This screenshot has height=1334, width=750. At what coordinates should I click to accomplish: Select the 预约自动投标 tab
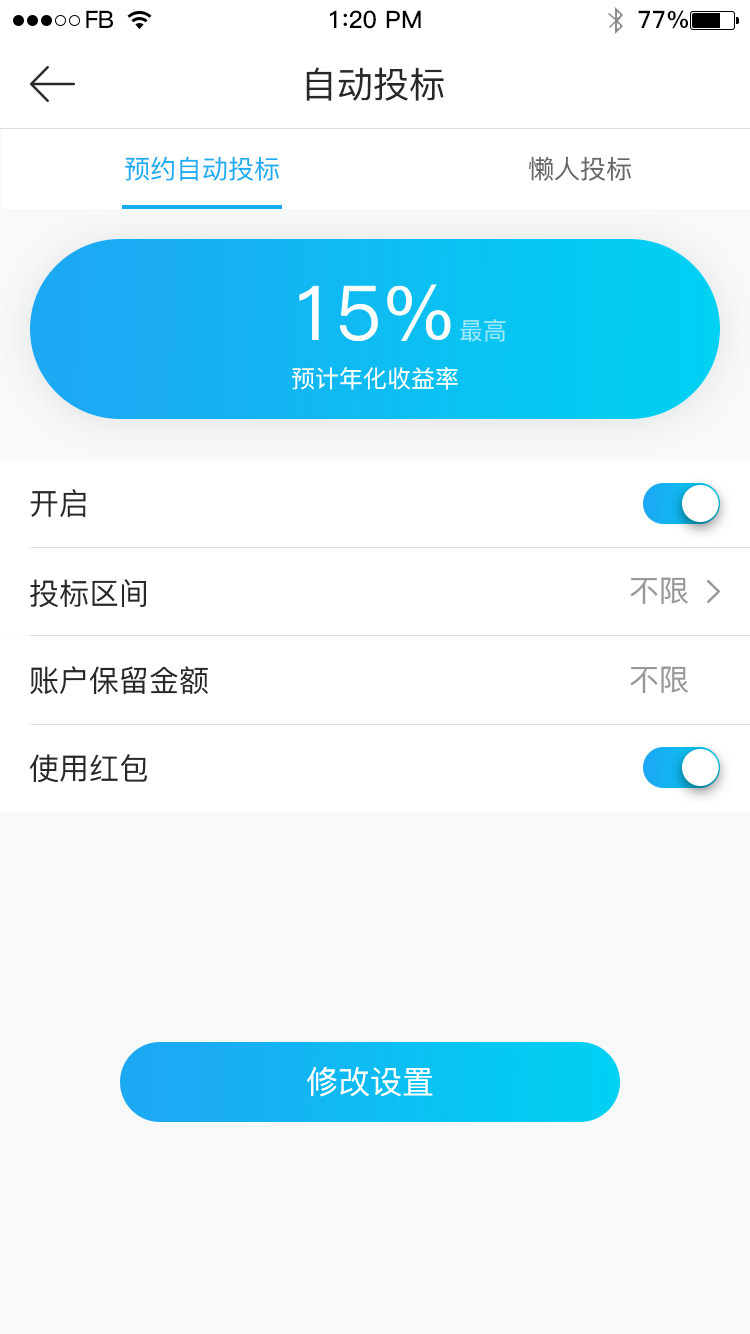click(202, 169)
